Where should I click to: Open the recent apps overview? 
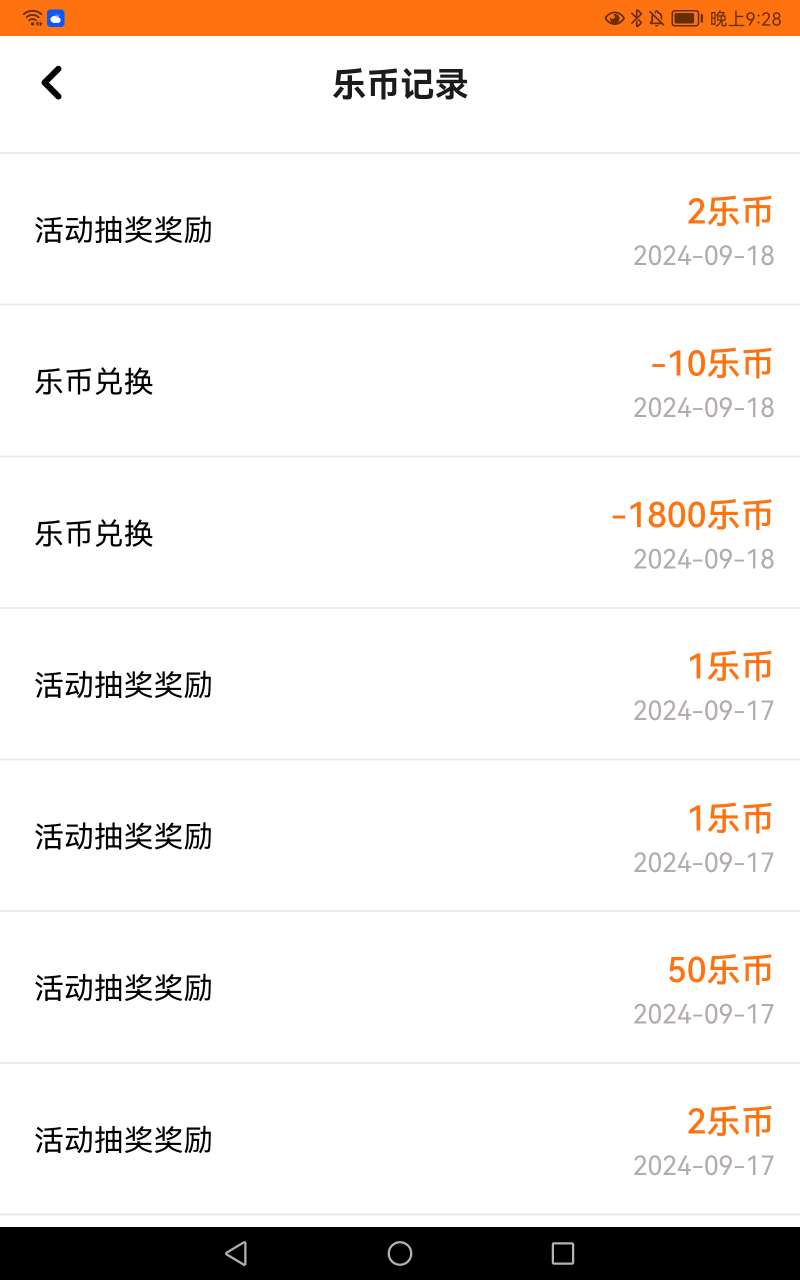[x=563, y=1253]
